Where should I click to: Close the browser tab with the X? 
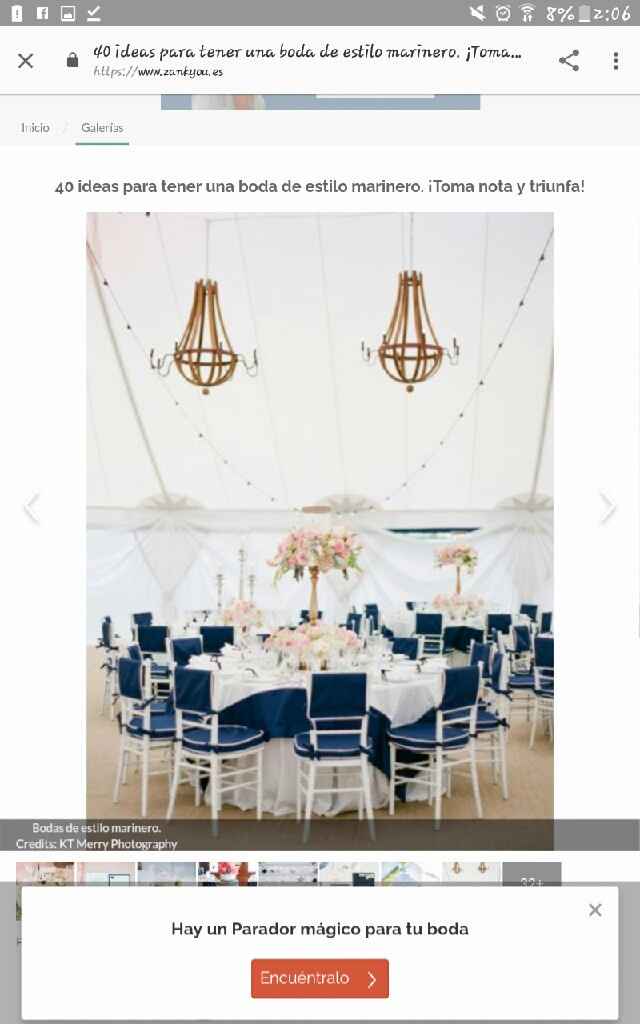pos(26,61)
